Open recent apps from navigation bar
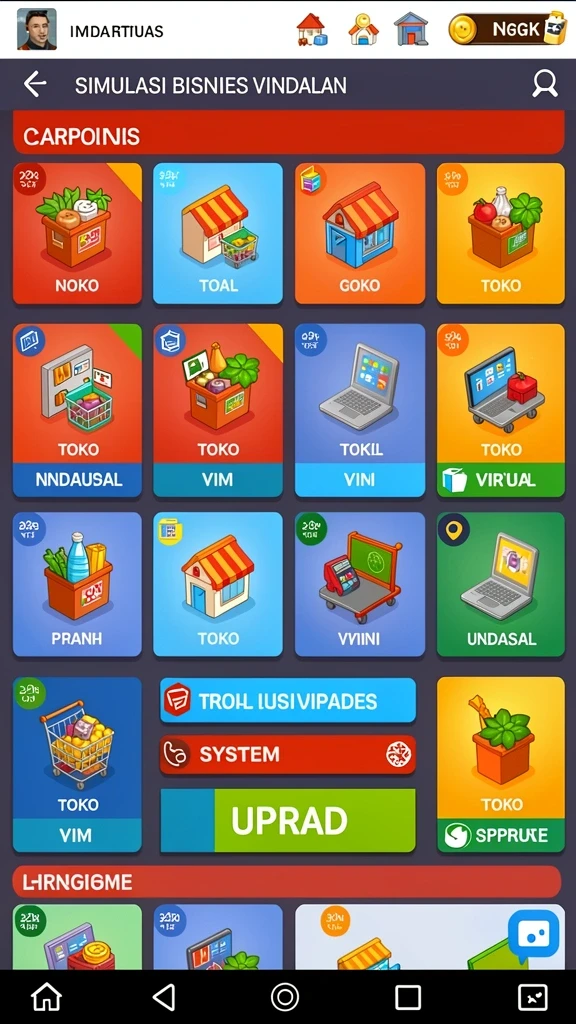576x1024 pixels. click(408, 997)
